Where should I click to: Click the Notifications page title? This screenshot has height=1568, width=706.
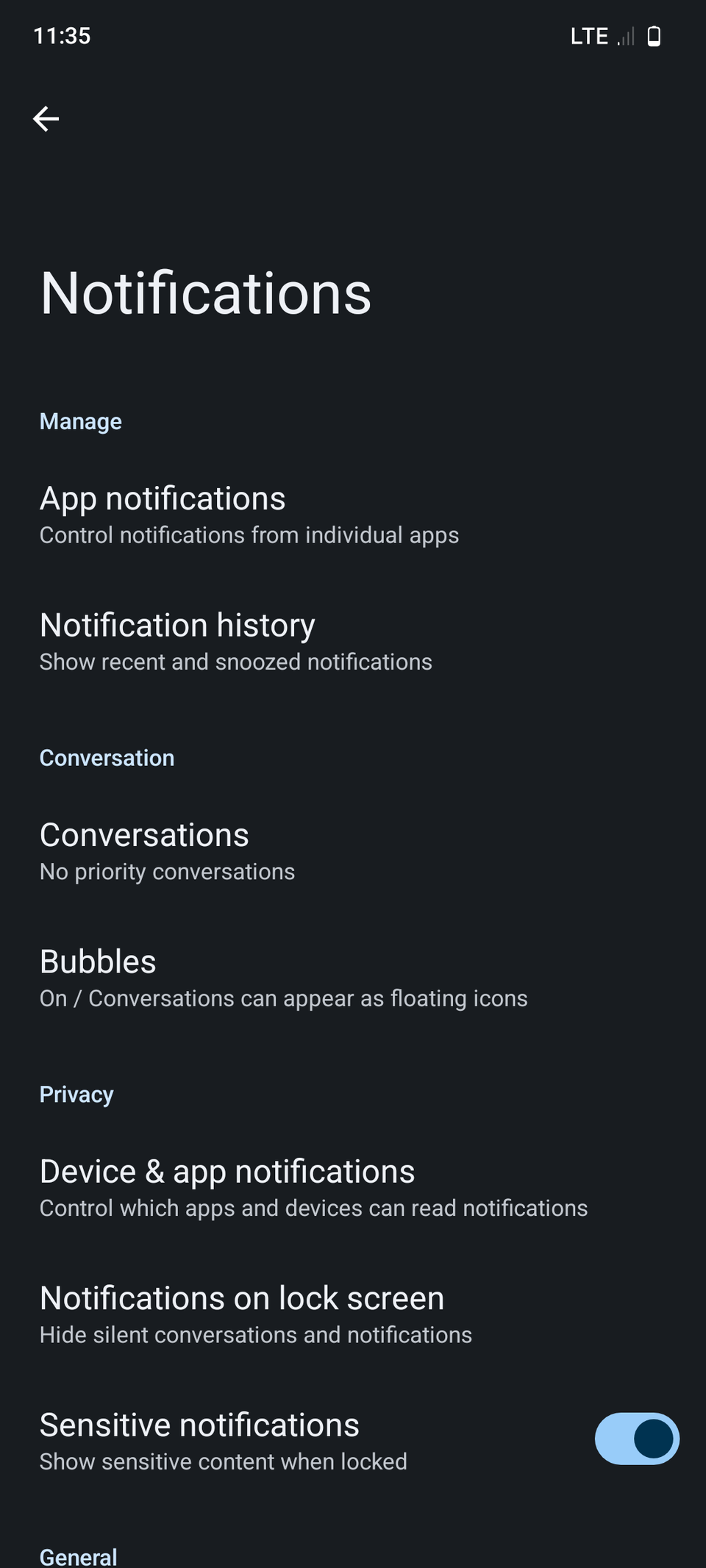tap(206, 293)
